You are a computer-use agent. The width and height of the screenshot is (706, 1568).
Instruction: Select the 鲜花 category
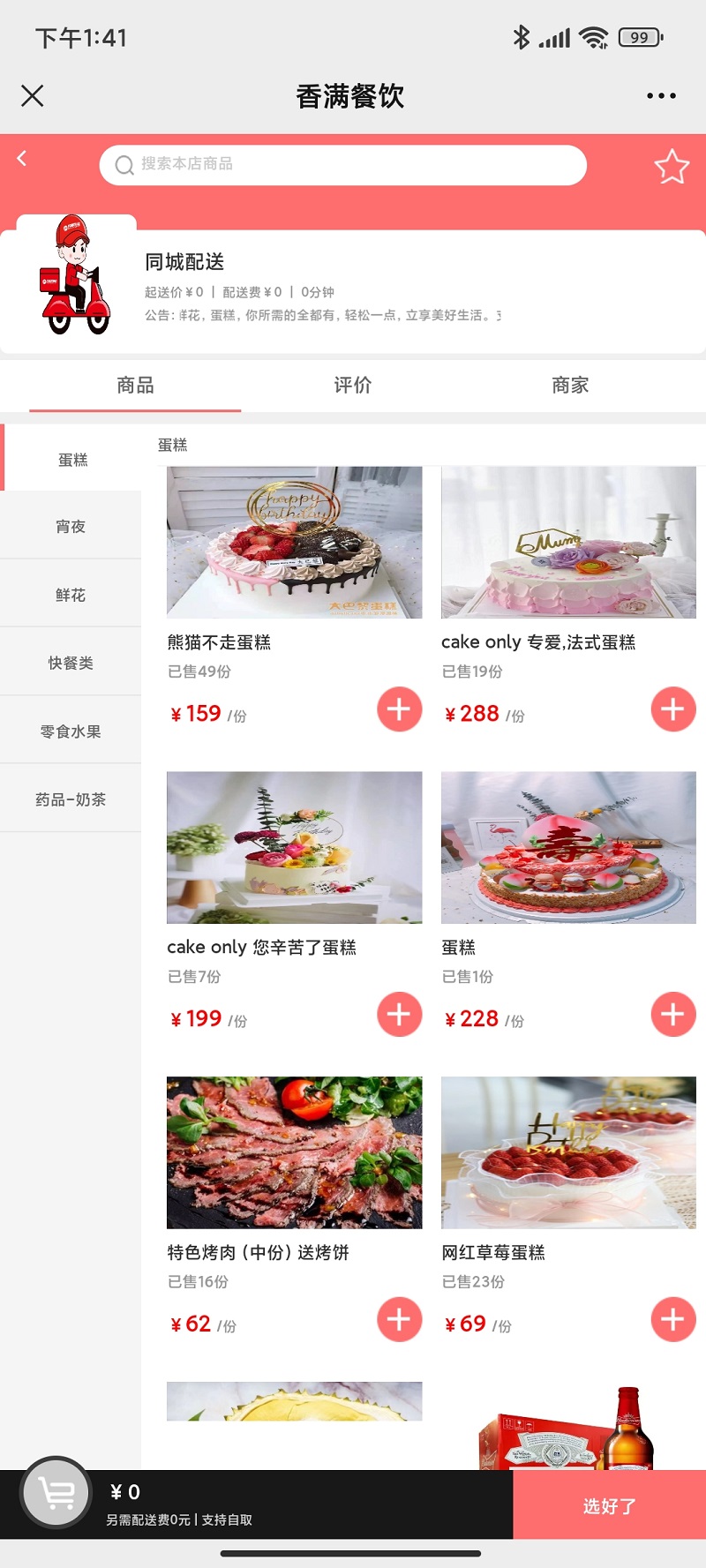coord(71,595)
